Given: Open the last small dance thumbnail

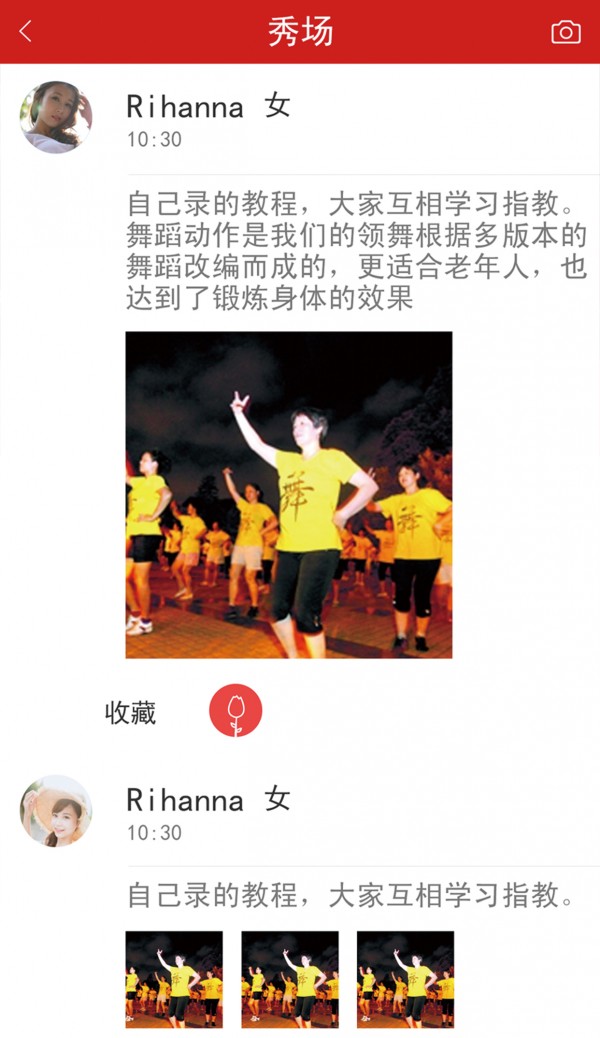Looking at the screenshot, I should [405, 979].
